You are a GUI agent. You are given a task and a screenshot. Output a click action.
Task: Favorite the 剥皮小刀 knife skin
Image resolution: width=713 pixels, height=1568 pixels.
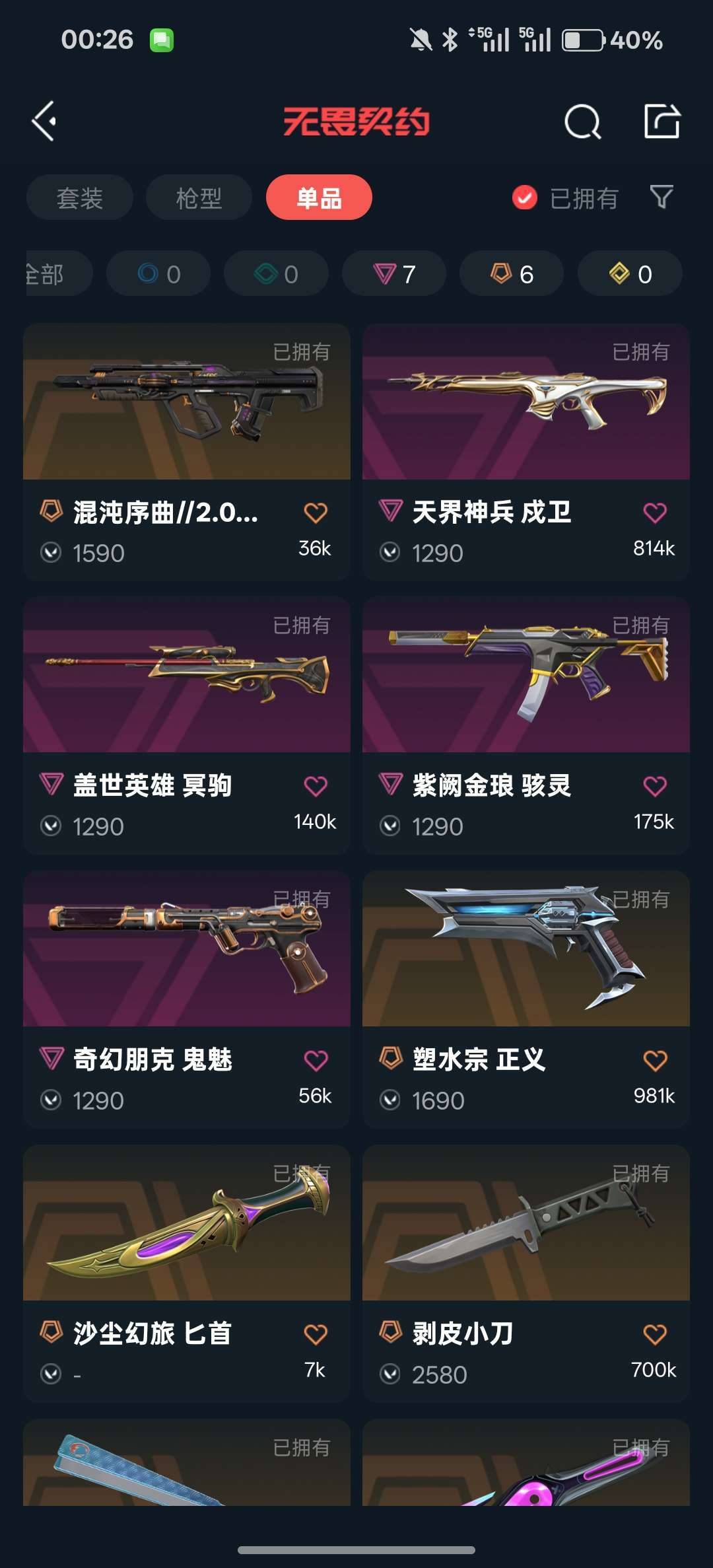[654, 1334]
